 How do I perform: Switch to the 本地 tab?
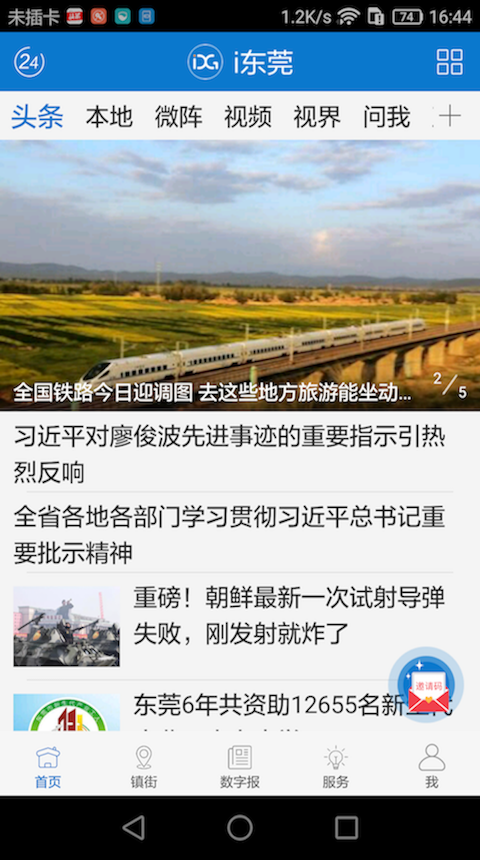(x=109, y=116)
